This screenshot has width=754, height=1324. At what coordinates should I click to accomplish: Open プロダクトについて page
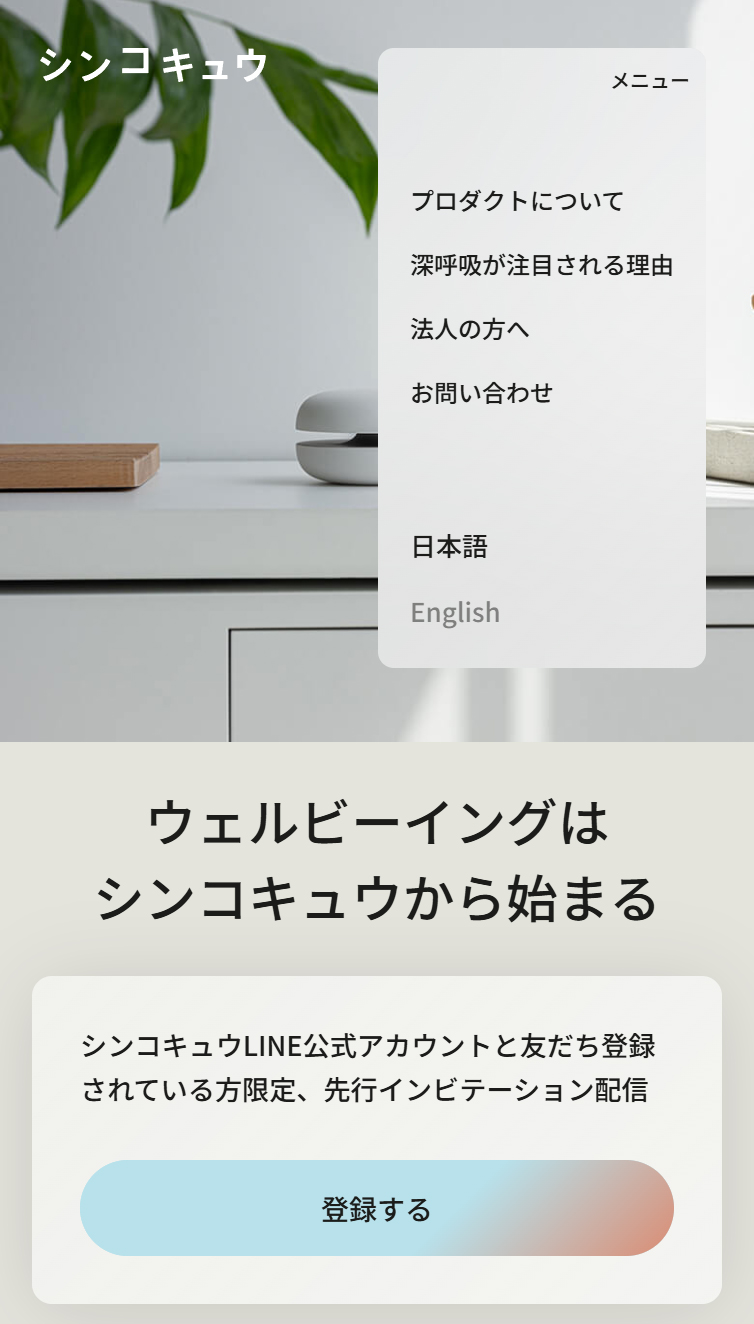pos(517,201)
